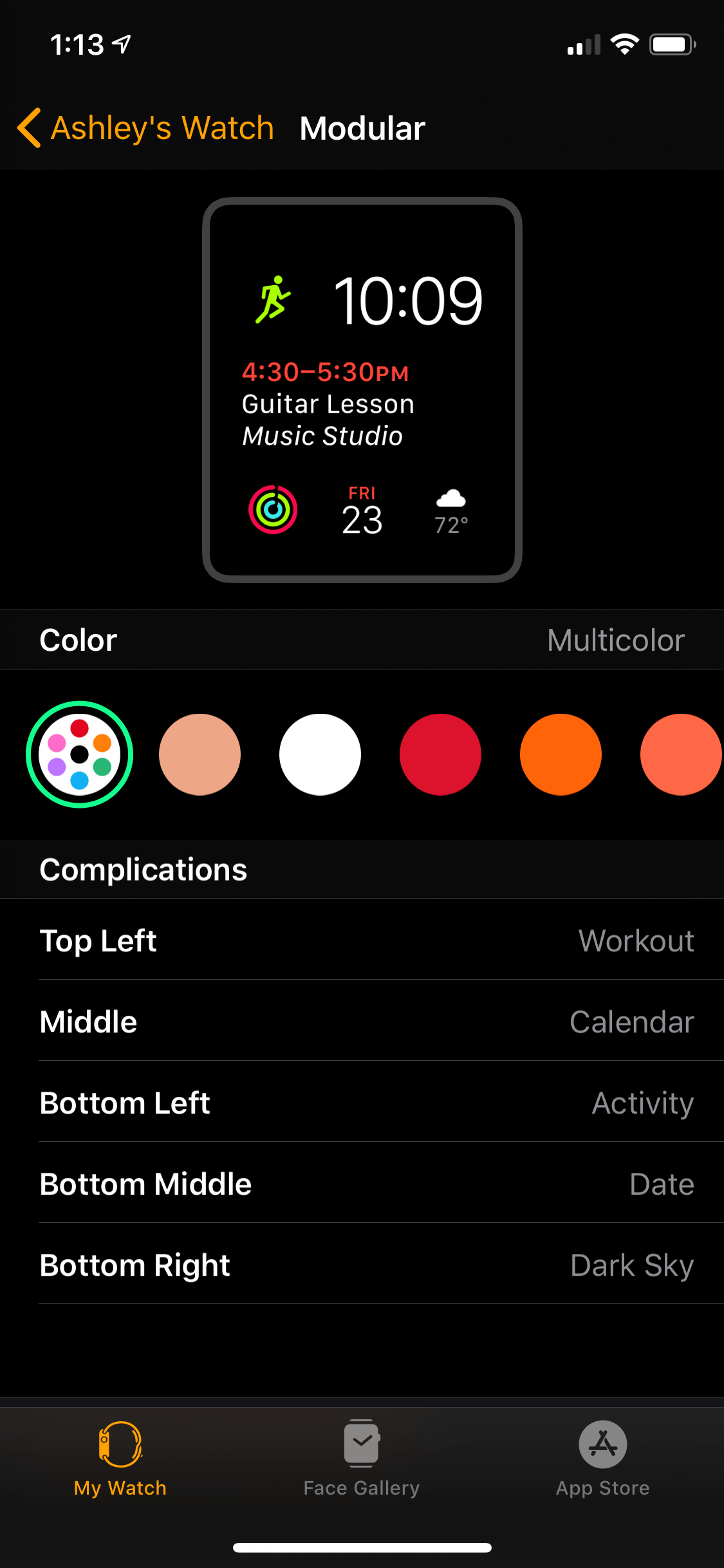Switch to the Face Gallery tab
Image resolution: width=724 pixels, height=1568 pixels.
362,1459
